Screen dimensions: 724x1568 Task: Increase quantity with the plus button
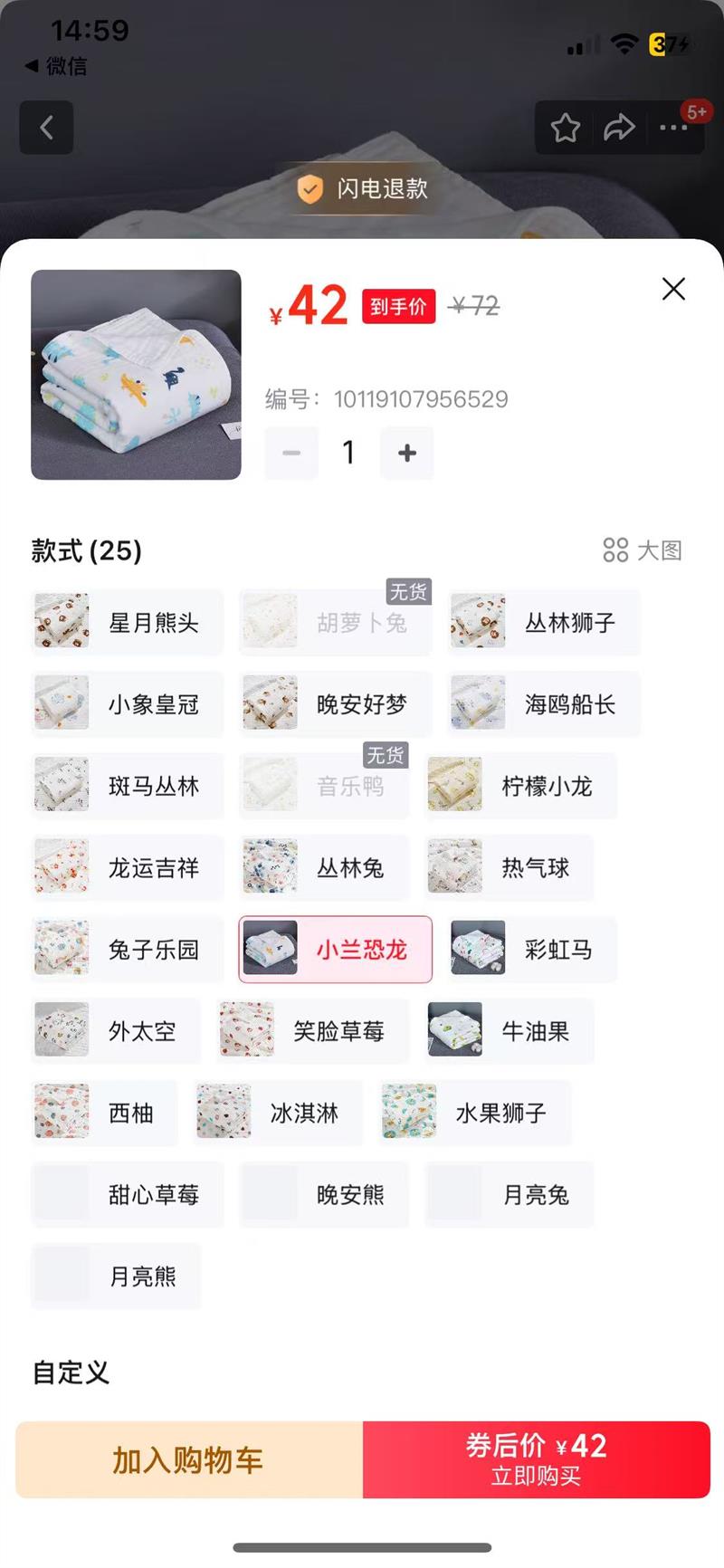407,453
